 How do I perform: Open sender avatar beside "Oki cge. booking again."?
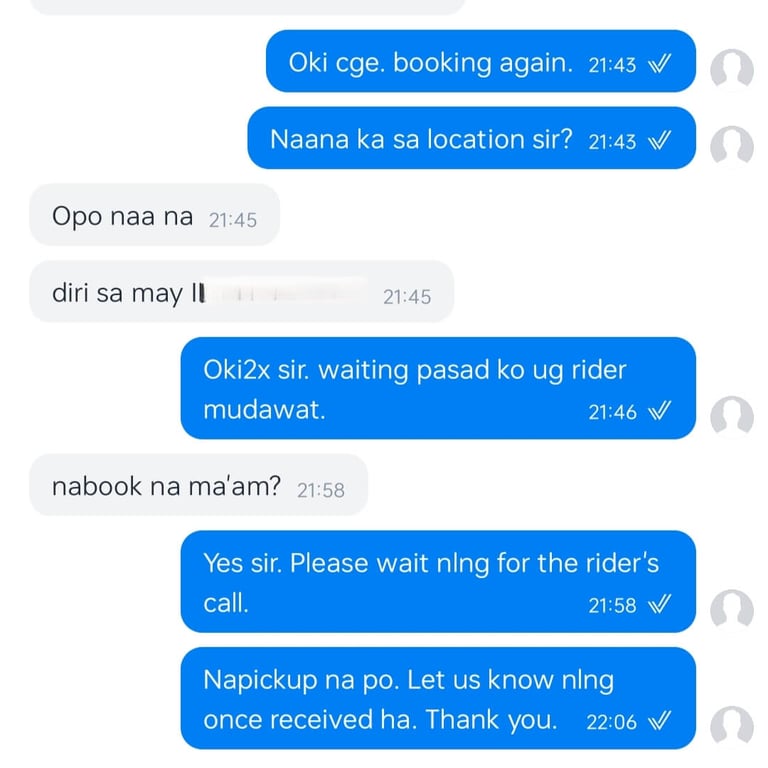pyautogui.click(x=731, y=69)
